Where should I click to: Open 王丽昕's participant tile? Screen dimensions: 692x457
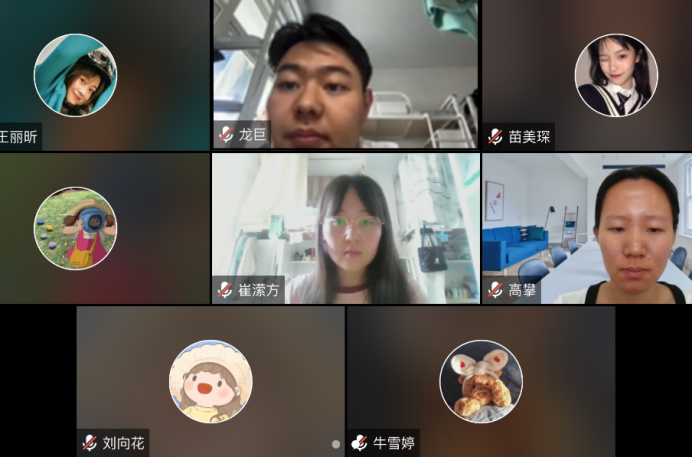tap(104, 75)
